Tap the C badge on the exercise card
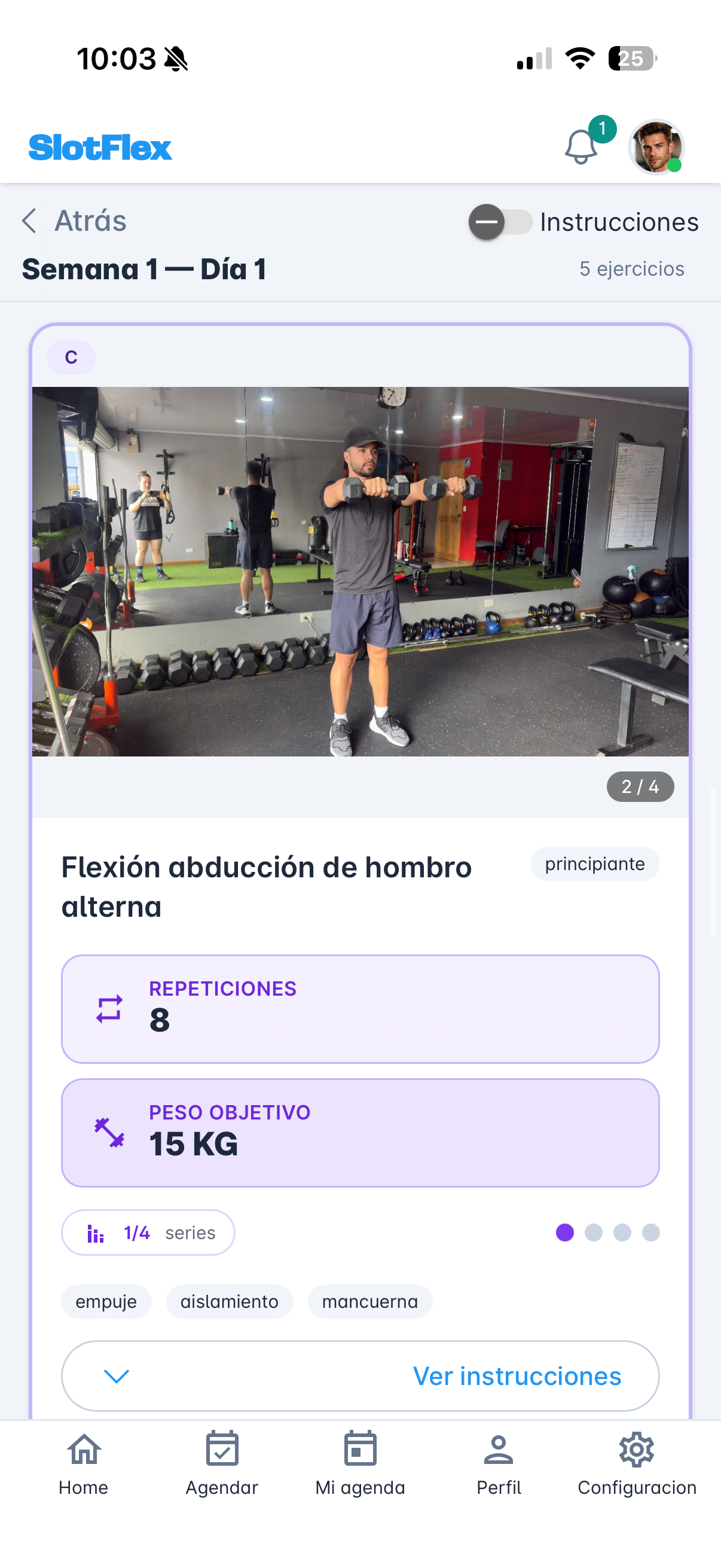 [x=71, y=357]
